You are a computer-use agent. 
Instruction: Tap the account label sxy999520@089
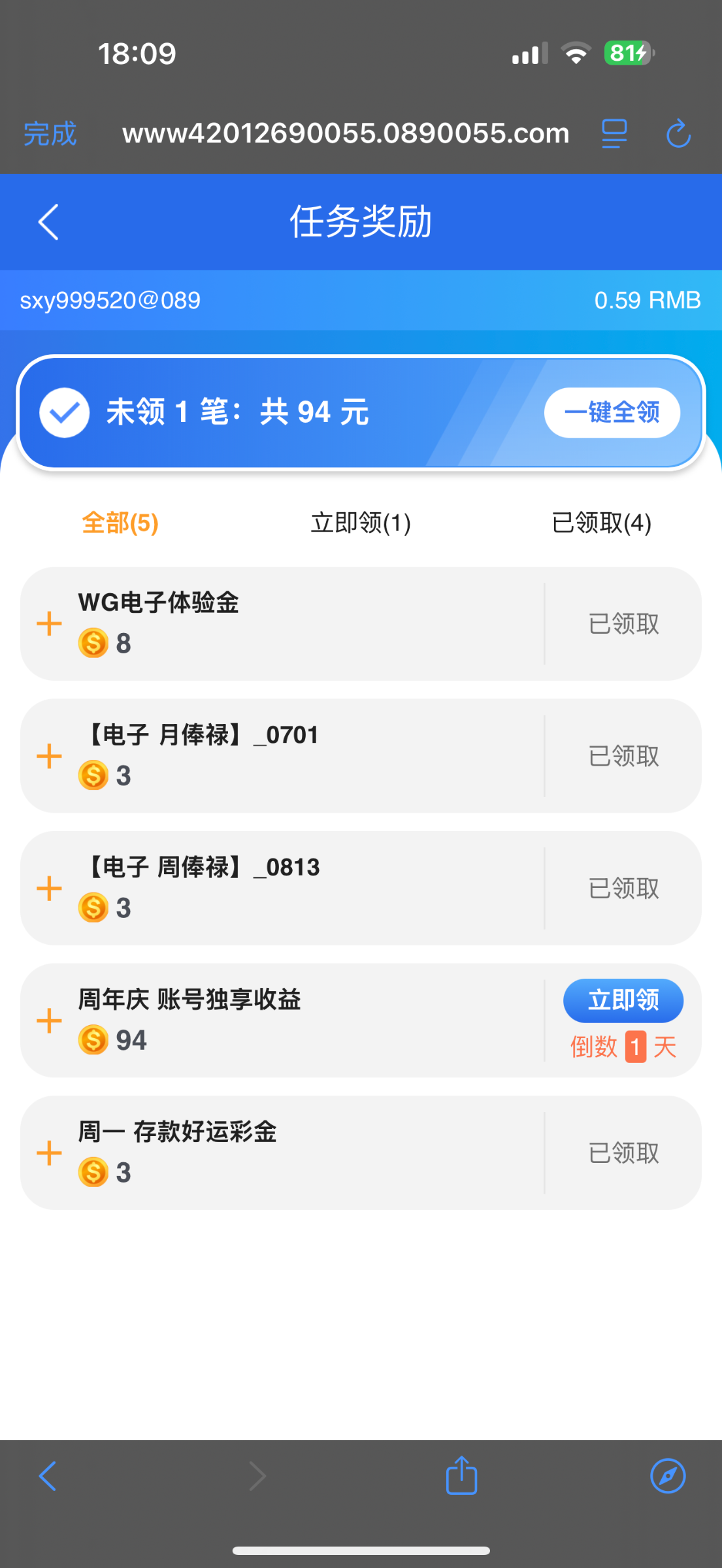tap(110, 300)
